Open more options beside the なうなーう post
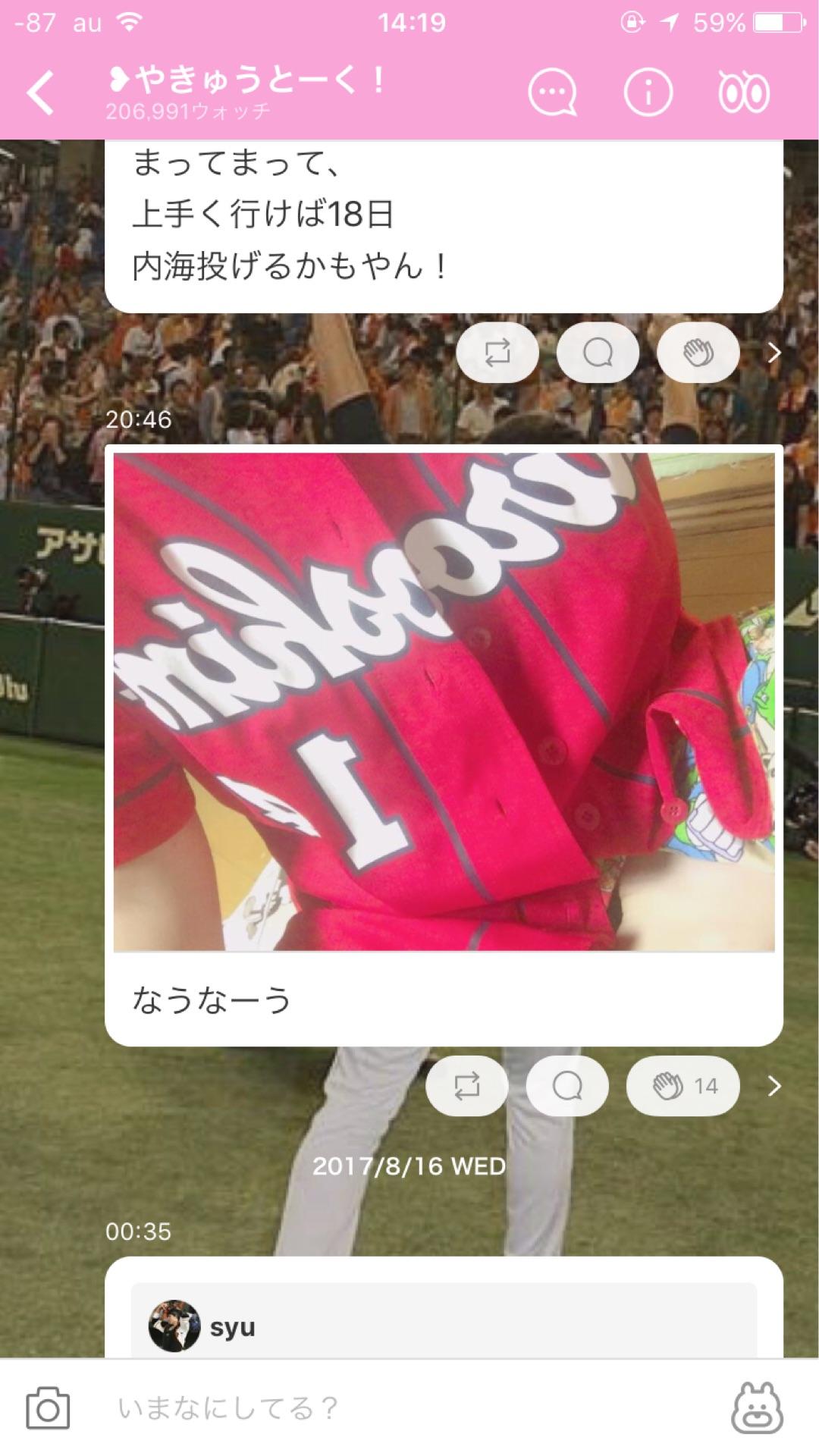Image resolution: width=819 pixels, height=1456 pixels. 773,1086
